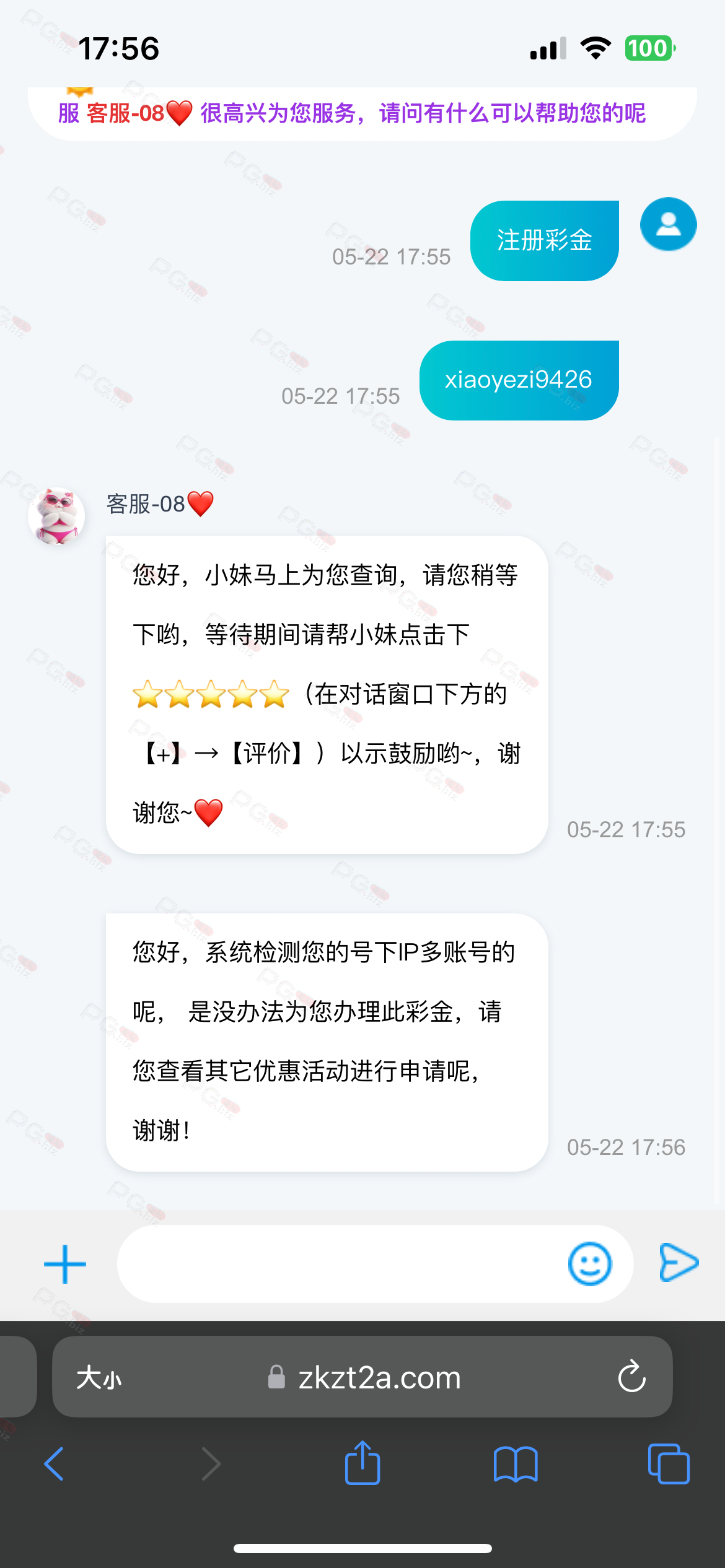Reload the current web page
Screen dimensions: 725x1568
[x=631, y=1377]
